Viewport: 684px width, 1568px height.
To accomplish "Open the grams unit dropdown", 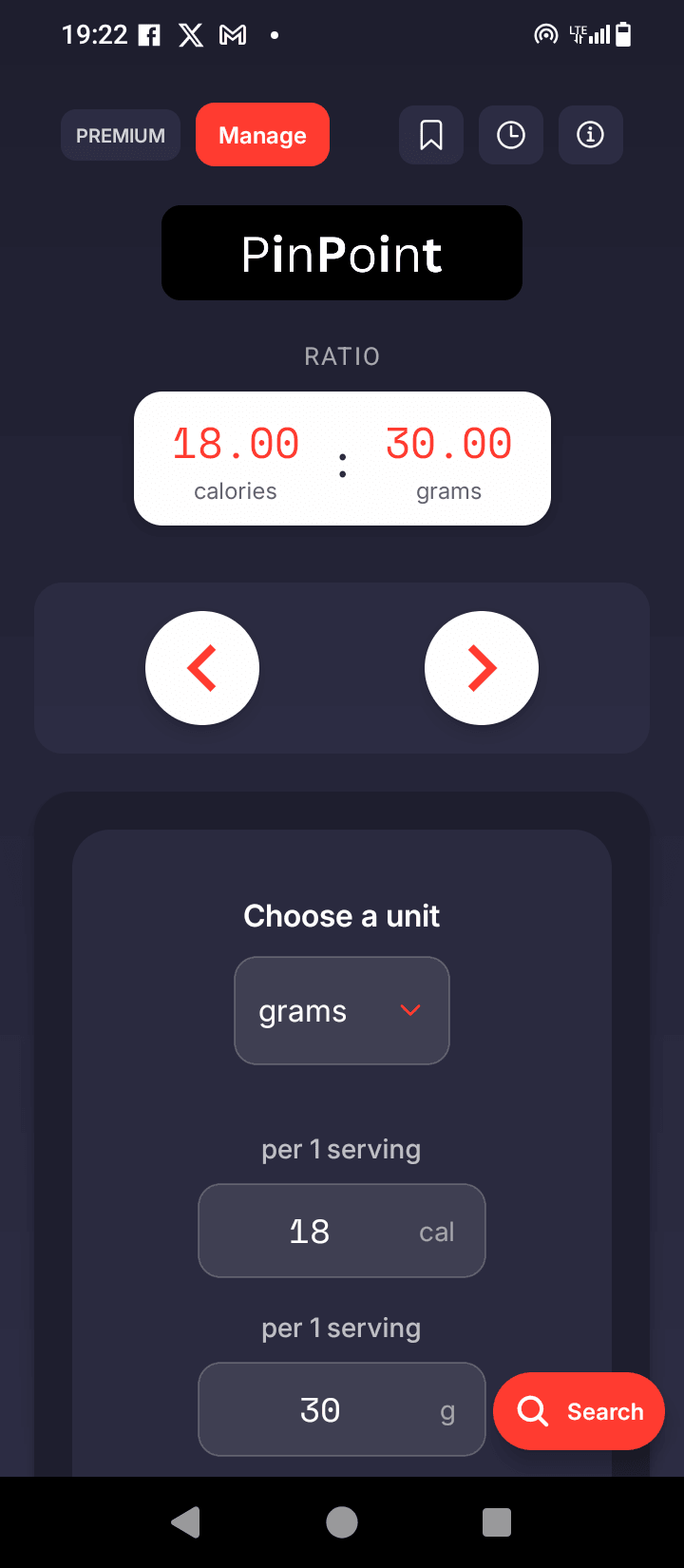I will [x=342, y=1010].
